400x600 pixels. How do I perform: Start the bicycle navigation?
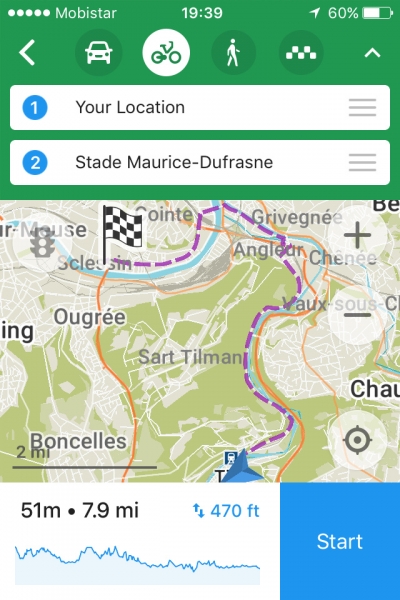(340, 541)
